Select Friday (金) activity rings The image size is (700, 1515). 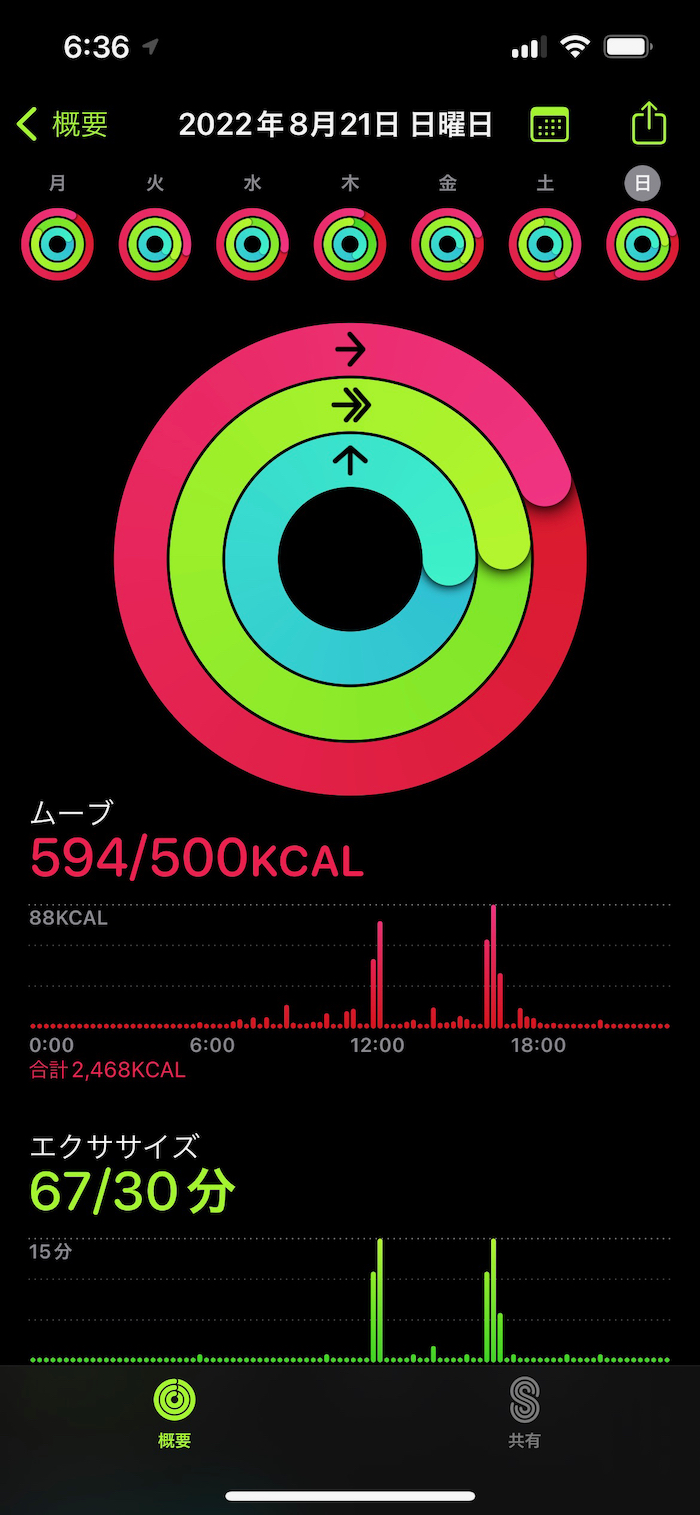click(x=447, y=244)
